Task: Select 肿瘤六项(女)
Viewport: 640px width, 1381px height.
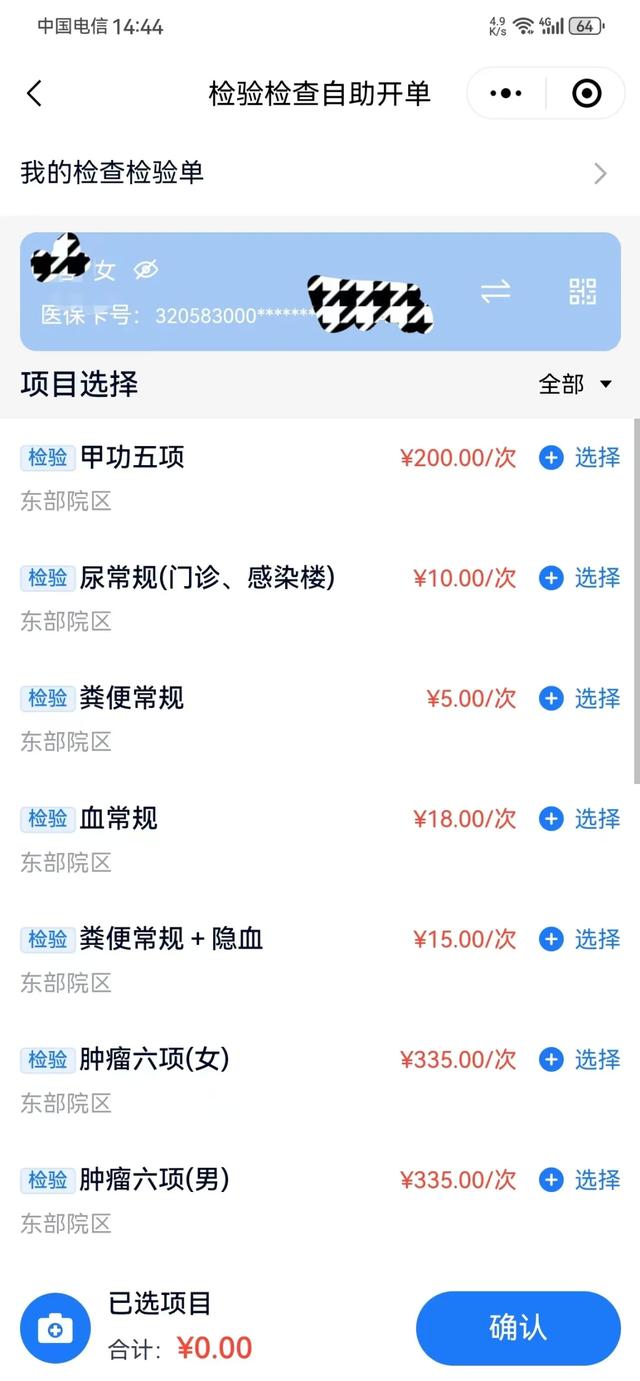Action: 580,1059
